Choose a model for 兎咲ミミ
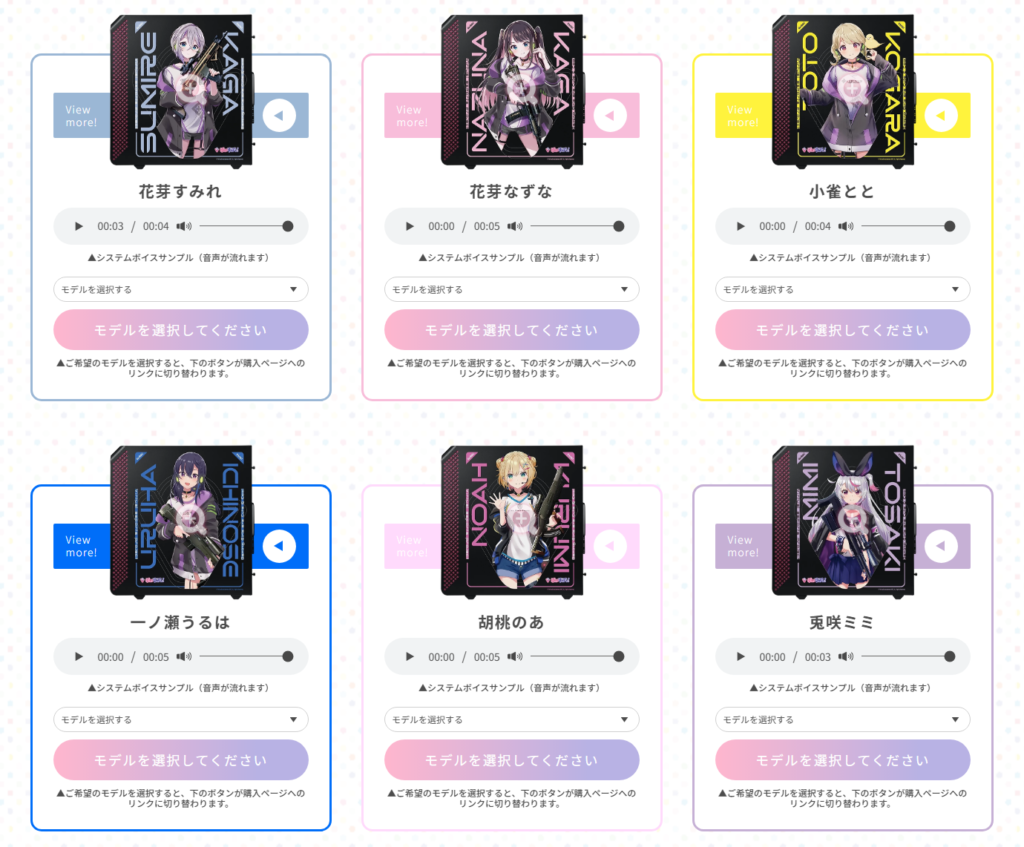This screenshot has width=1024, height=847. tap(842, 720)
